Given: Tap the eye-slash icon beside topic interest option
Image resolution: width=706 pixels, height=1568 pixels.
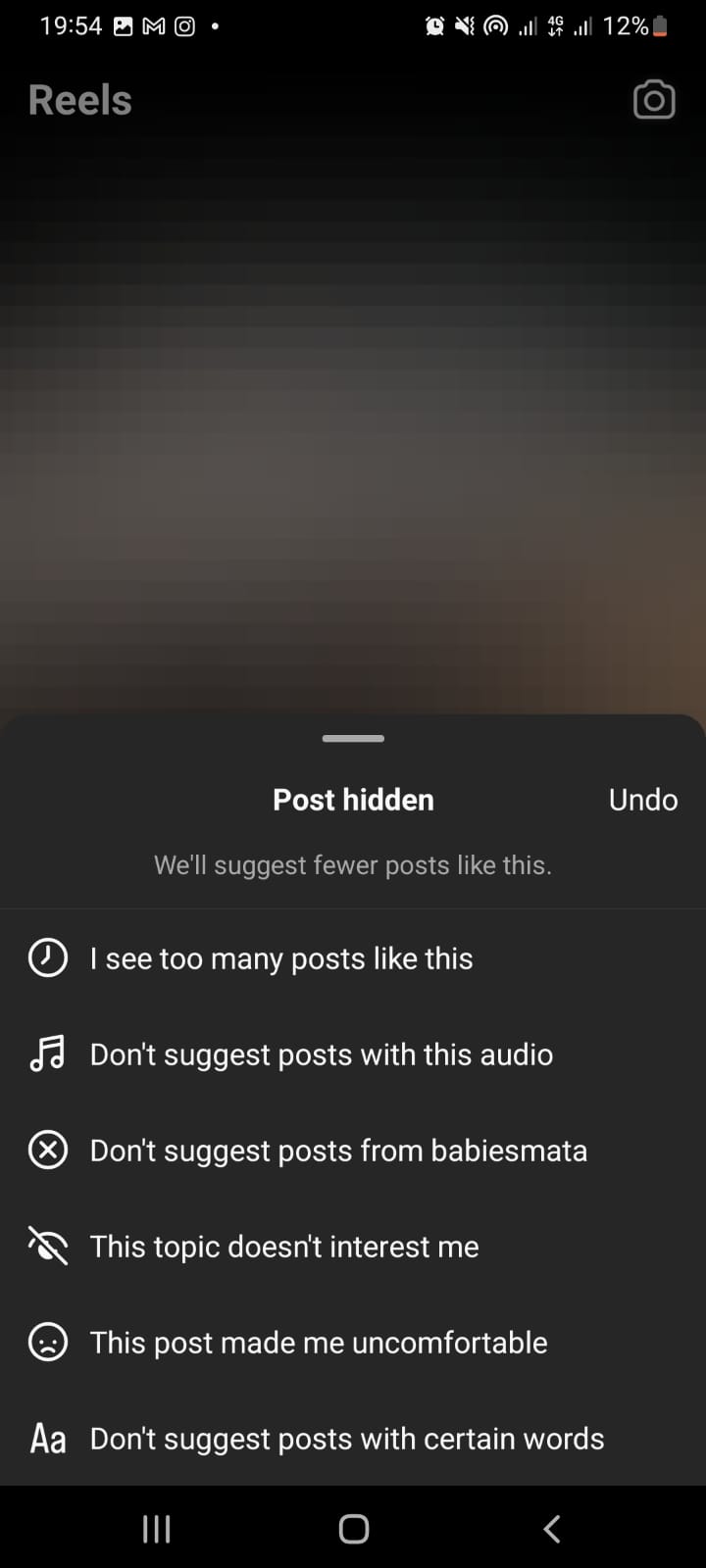Looking at the screenshot, I should (47, 1246).
